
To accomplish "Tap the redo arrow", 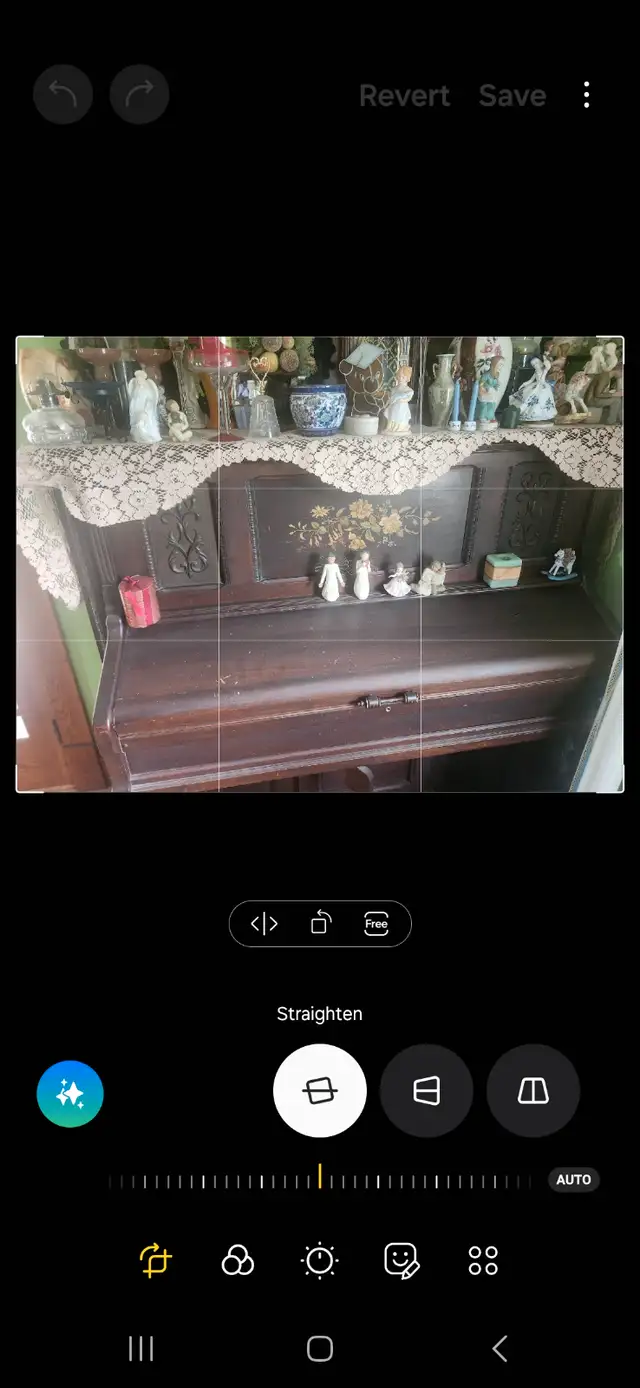I will point(140,95).
